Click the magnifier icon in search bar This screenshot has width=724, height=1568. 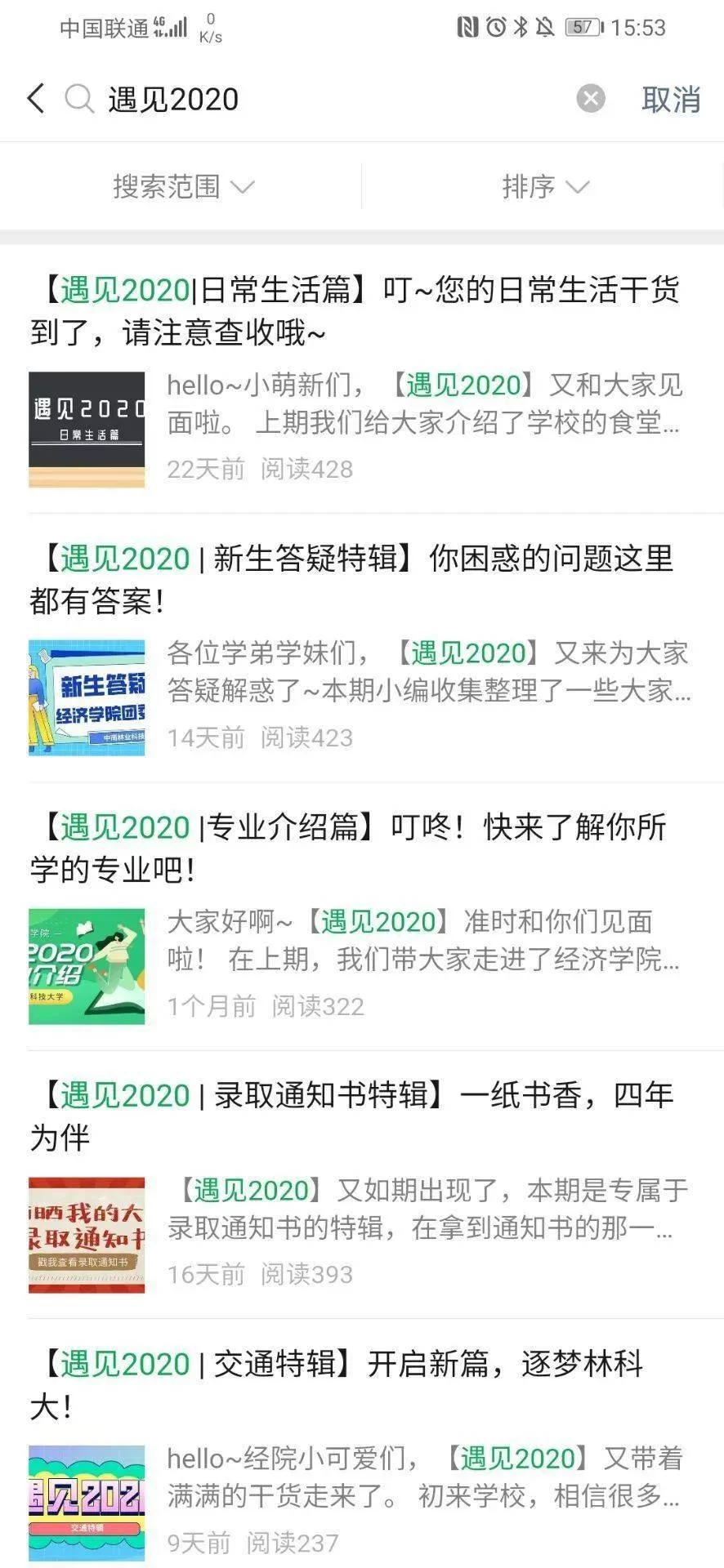(x=78, y=98)
